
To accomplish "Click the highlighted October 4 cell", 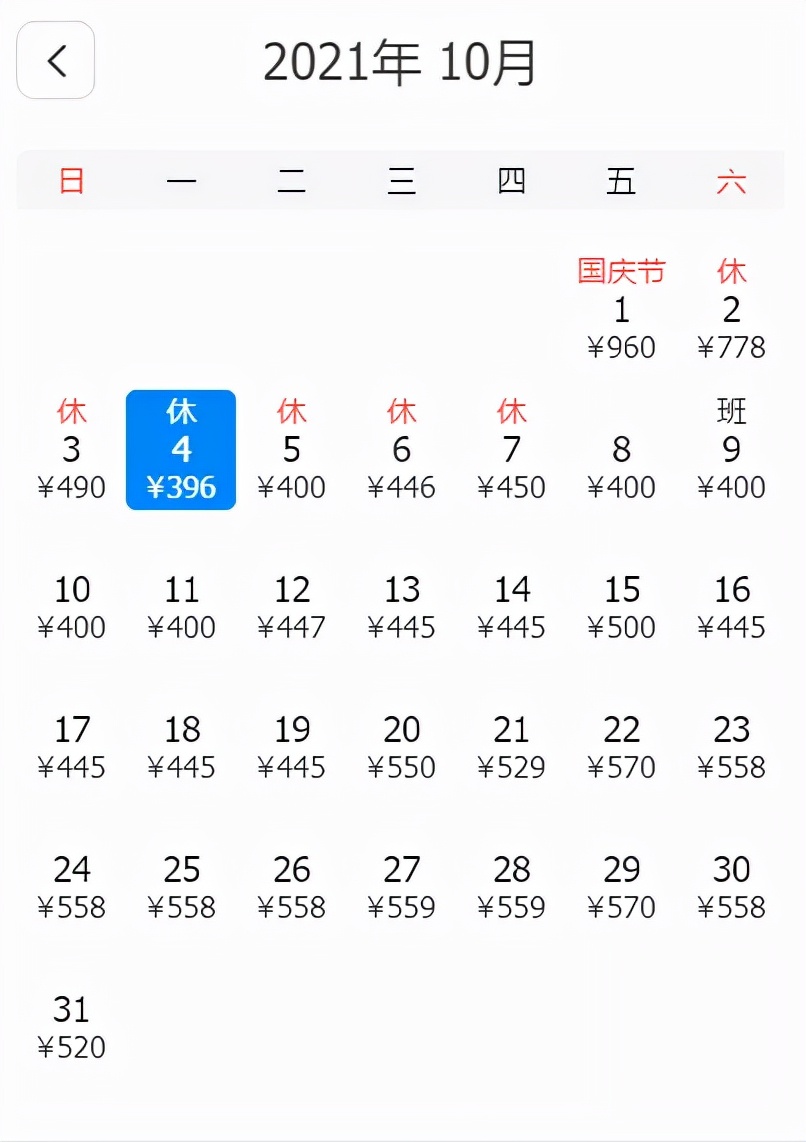I will (x=181, y=450).
